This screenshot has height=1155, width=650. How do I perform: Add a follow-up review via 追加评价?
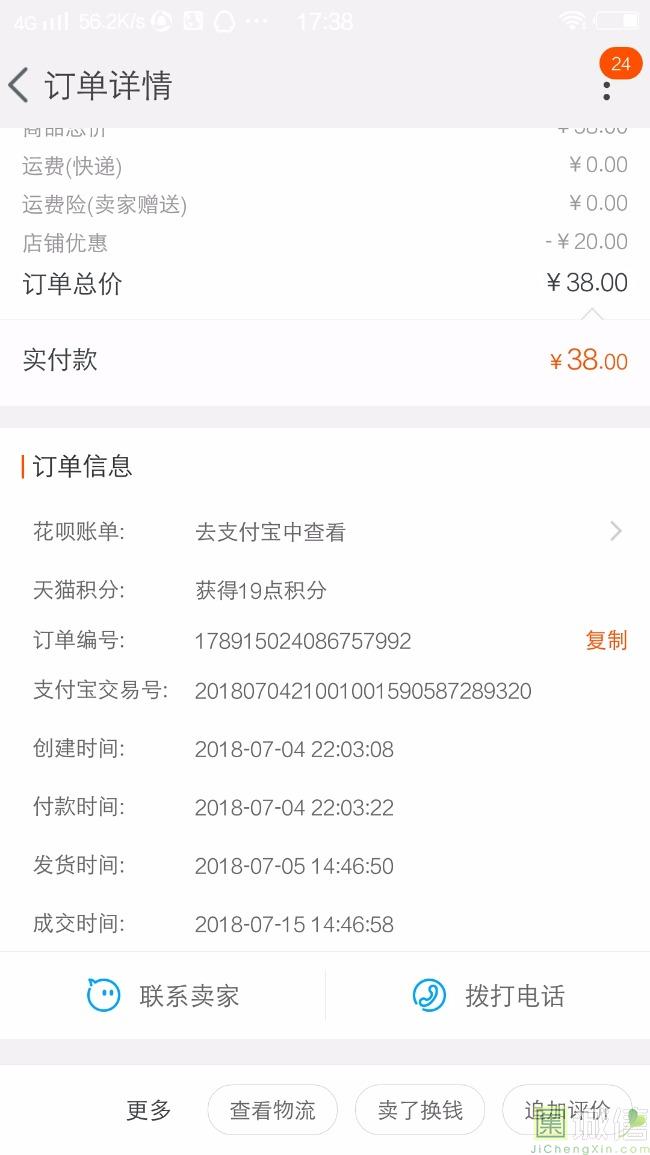click(x=567, y=1110)
